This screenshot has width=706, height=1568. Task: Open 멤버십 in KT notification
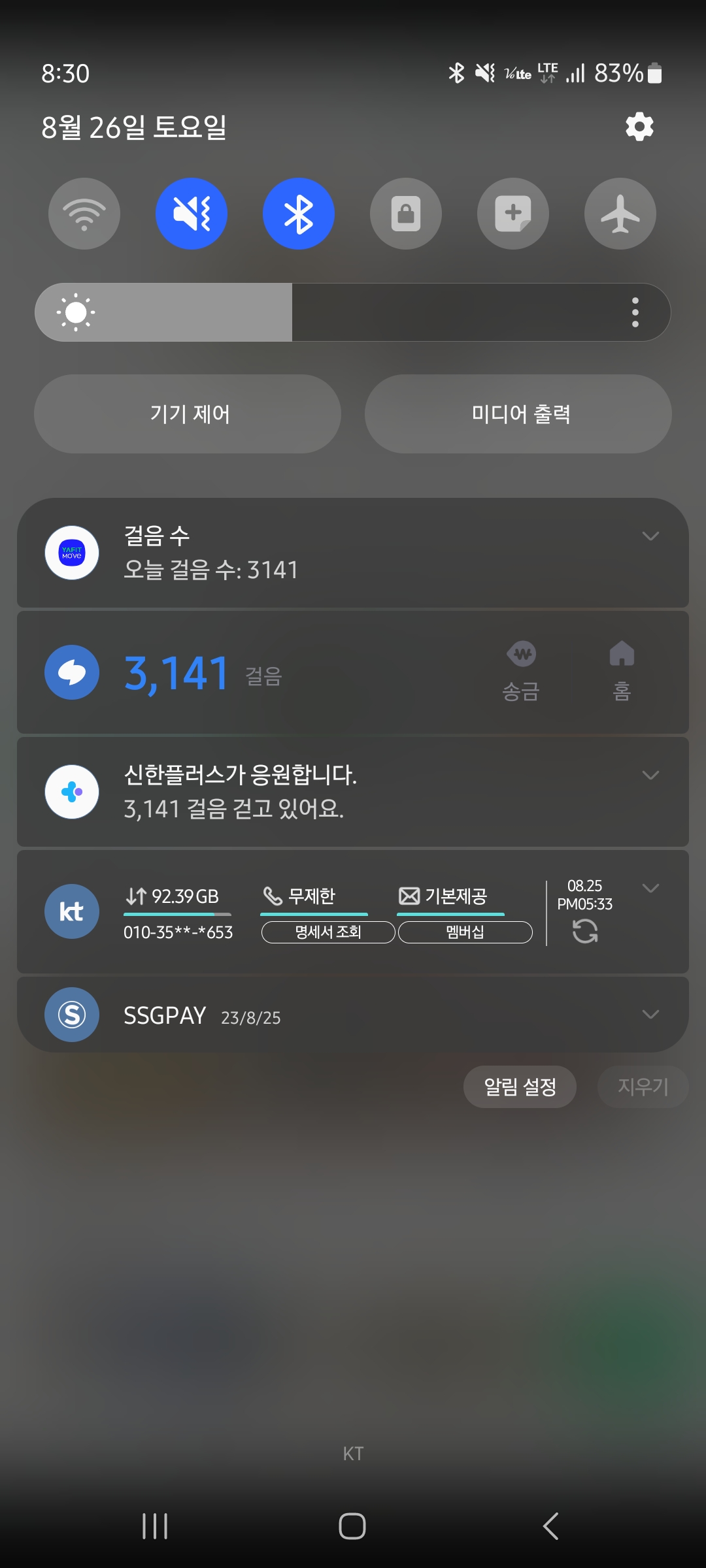pos(465,932)
